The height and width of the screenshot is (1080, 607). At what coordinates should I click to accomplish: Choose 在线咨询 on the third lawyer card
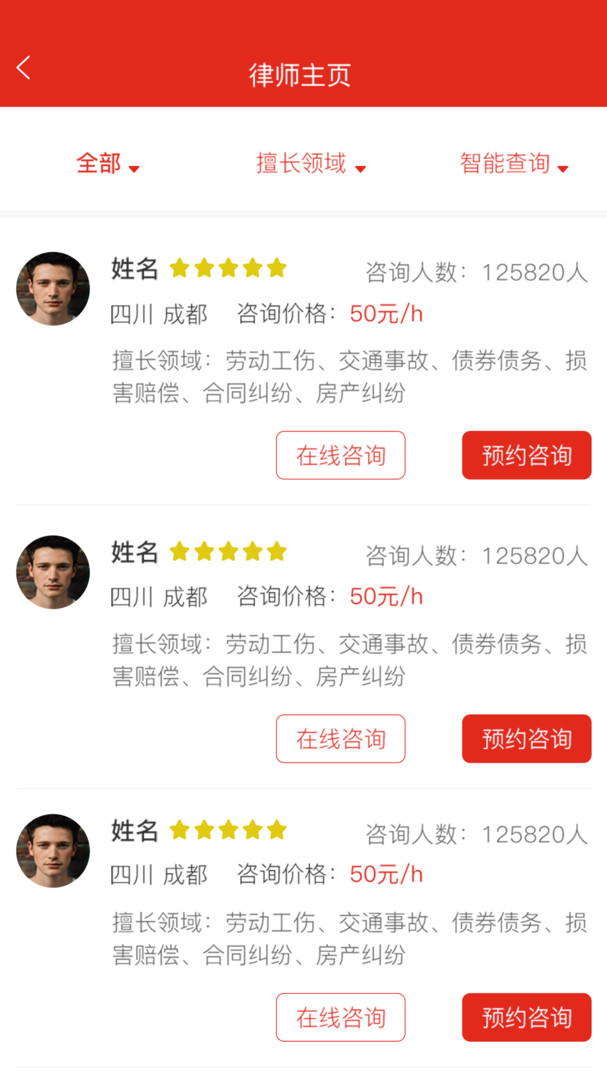340,1017
